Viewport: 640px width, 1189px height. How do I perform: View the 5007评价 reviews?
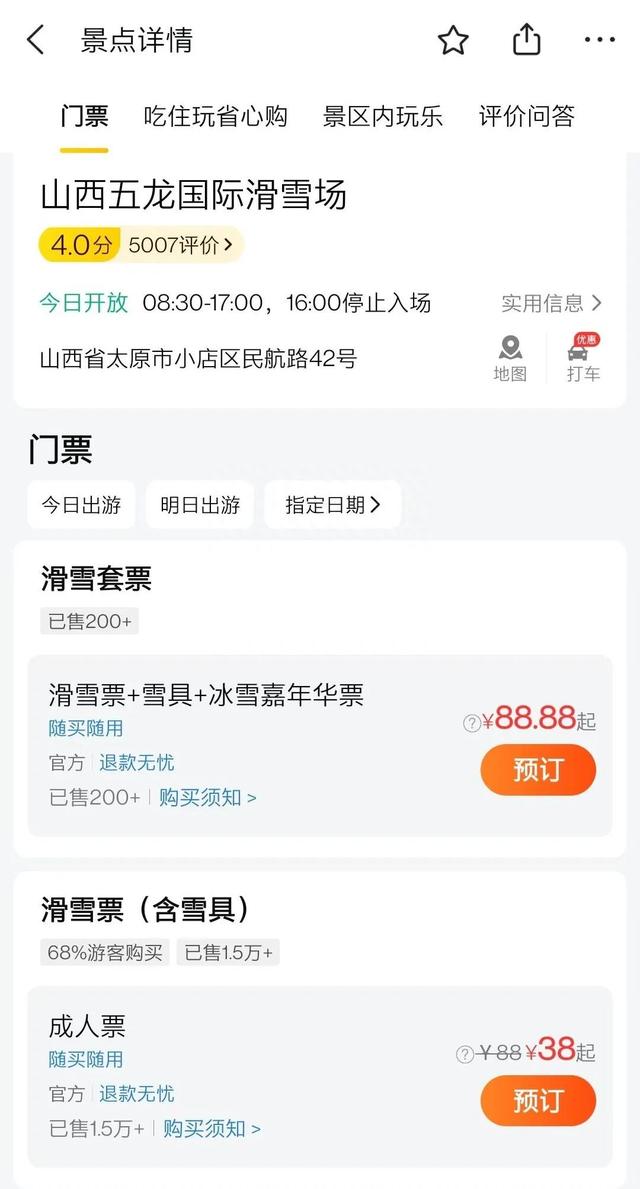pos(180,245)
